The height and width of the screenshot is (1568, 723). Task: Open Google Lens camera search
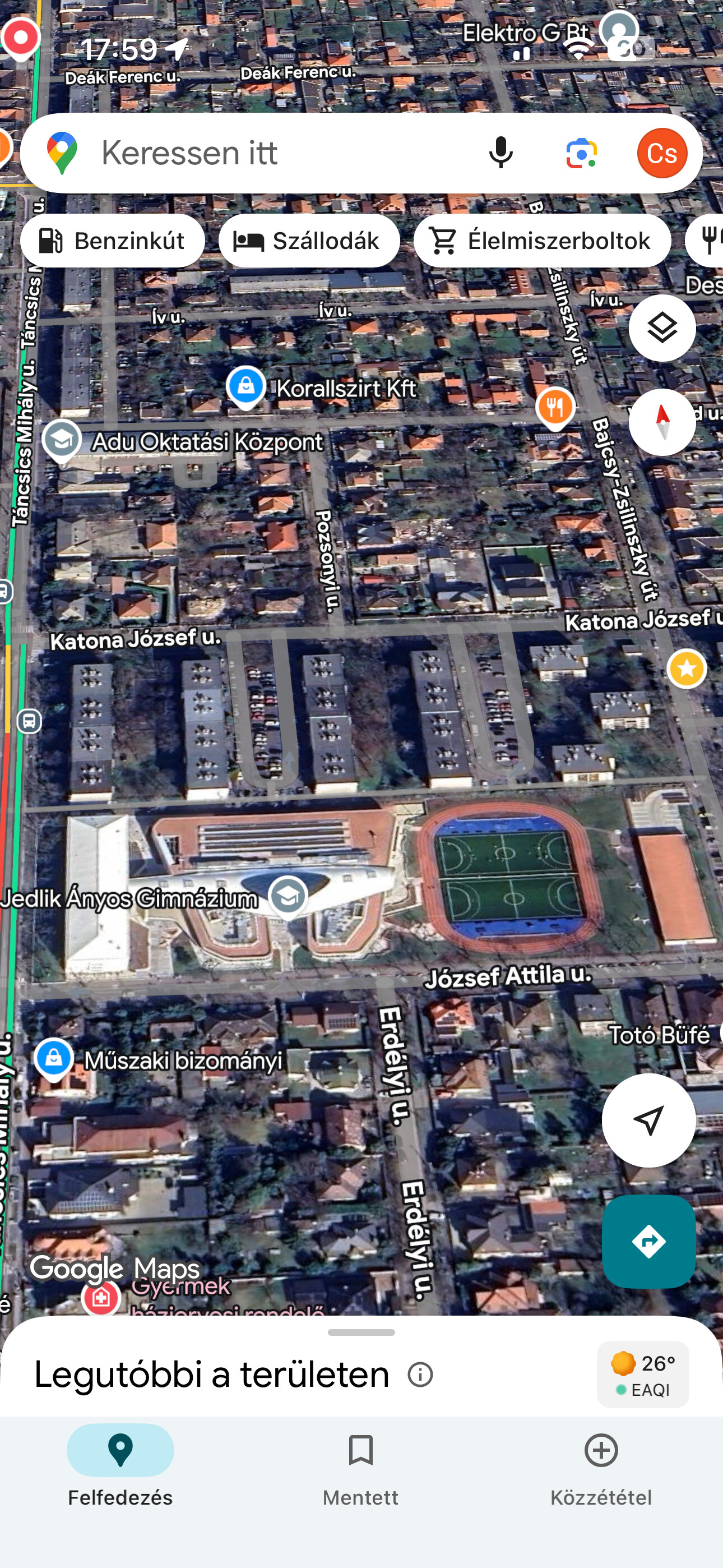click(x=581, y=153)
